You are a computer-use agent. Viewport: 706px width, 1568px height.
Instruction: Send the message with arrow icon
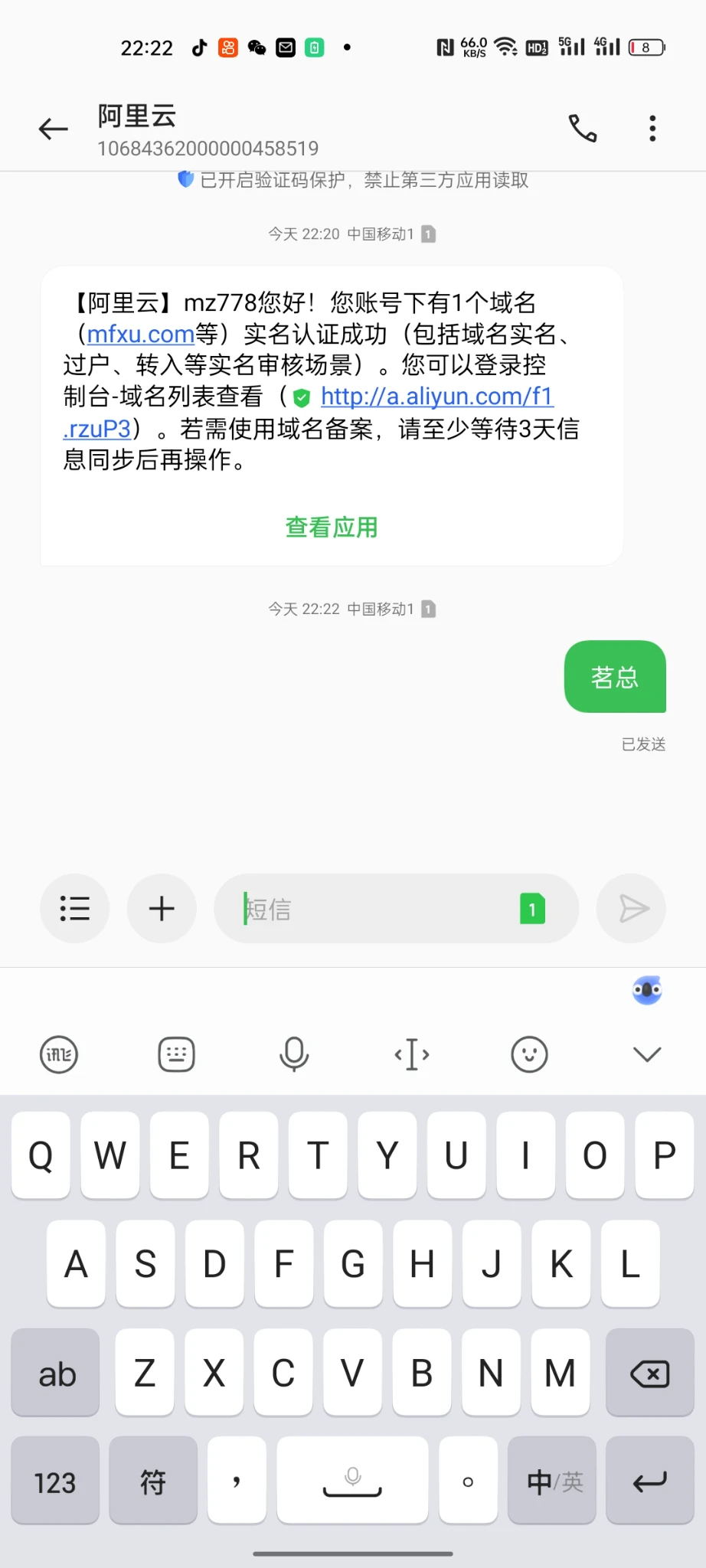pos(632,909)
